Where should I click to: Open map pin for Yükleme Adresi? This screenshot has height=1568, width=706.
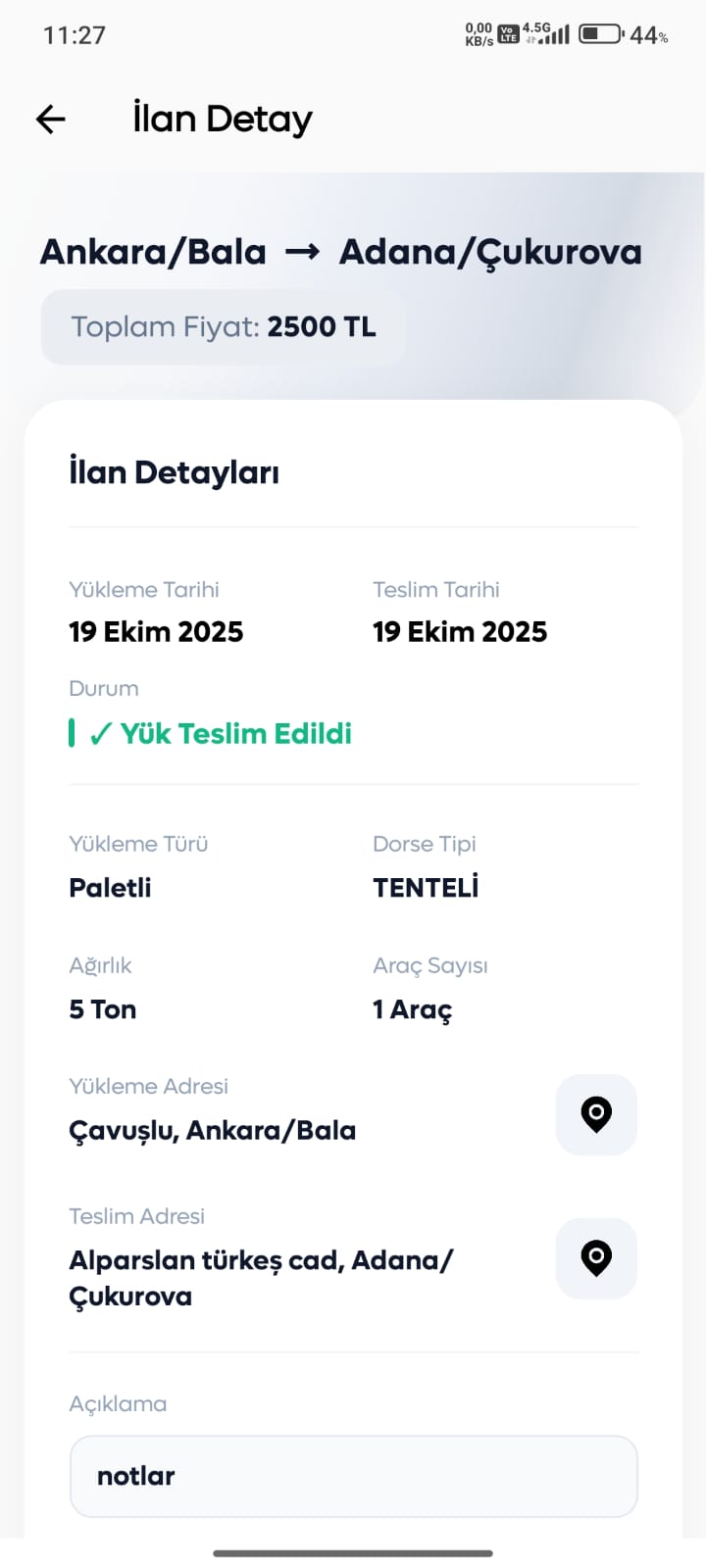point(596,1115)
